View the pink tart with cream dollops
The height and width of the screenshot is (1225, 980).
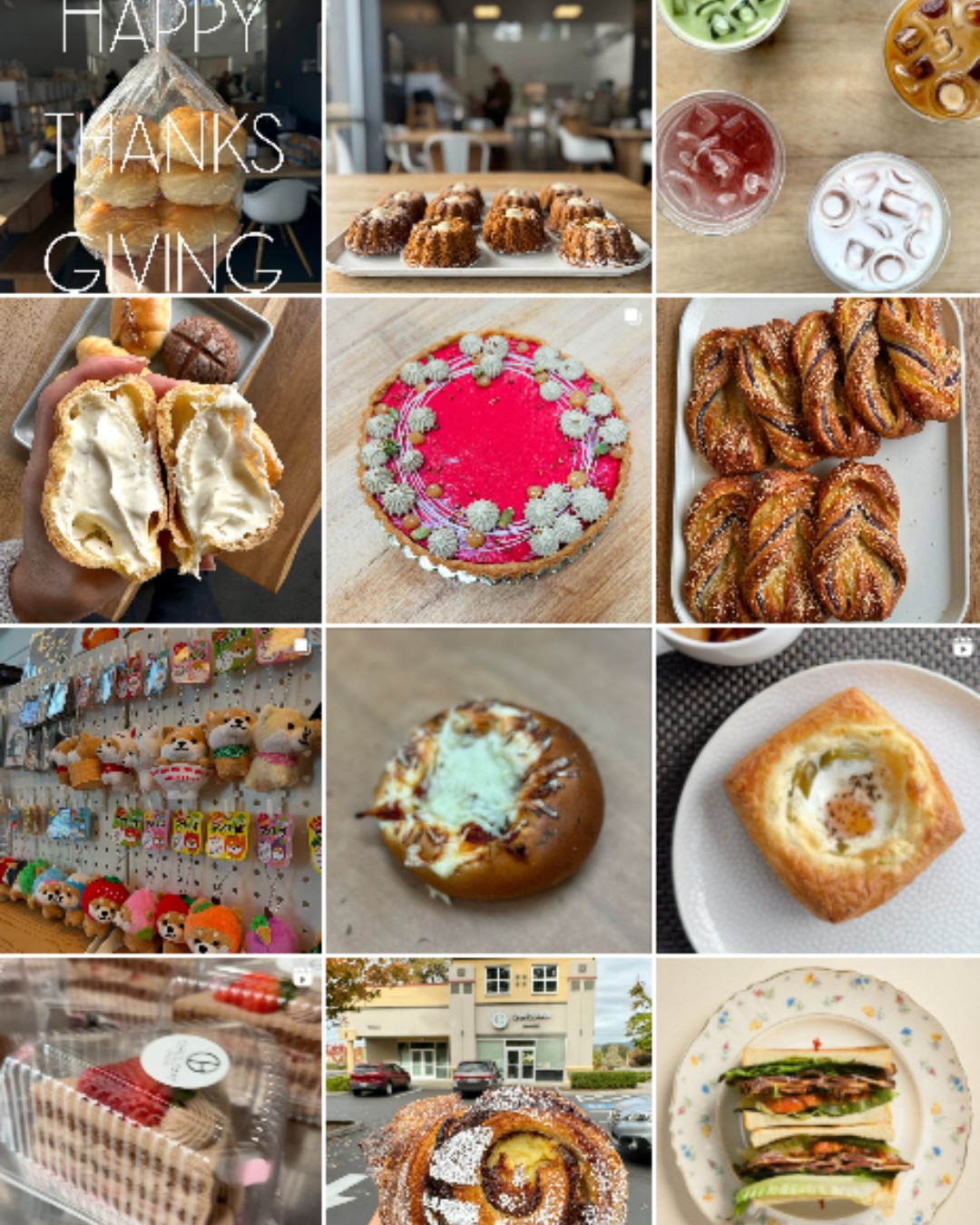coord(488,461)
